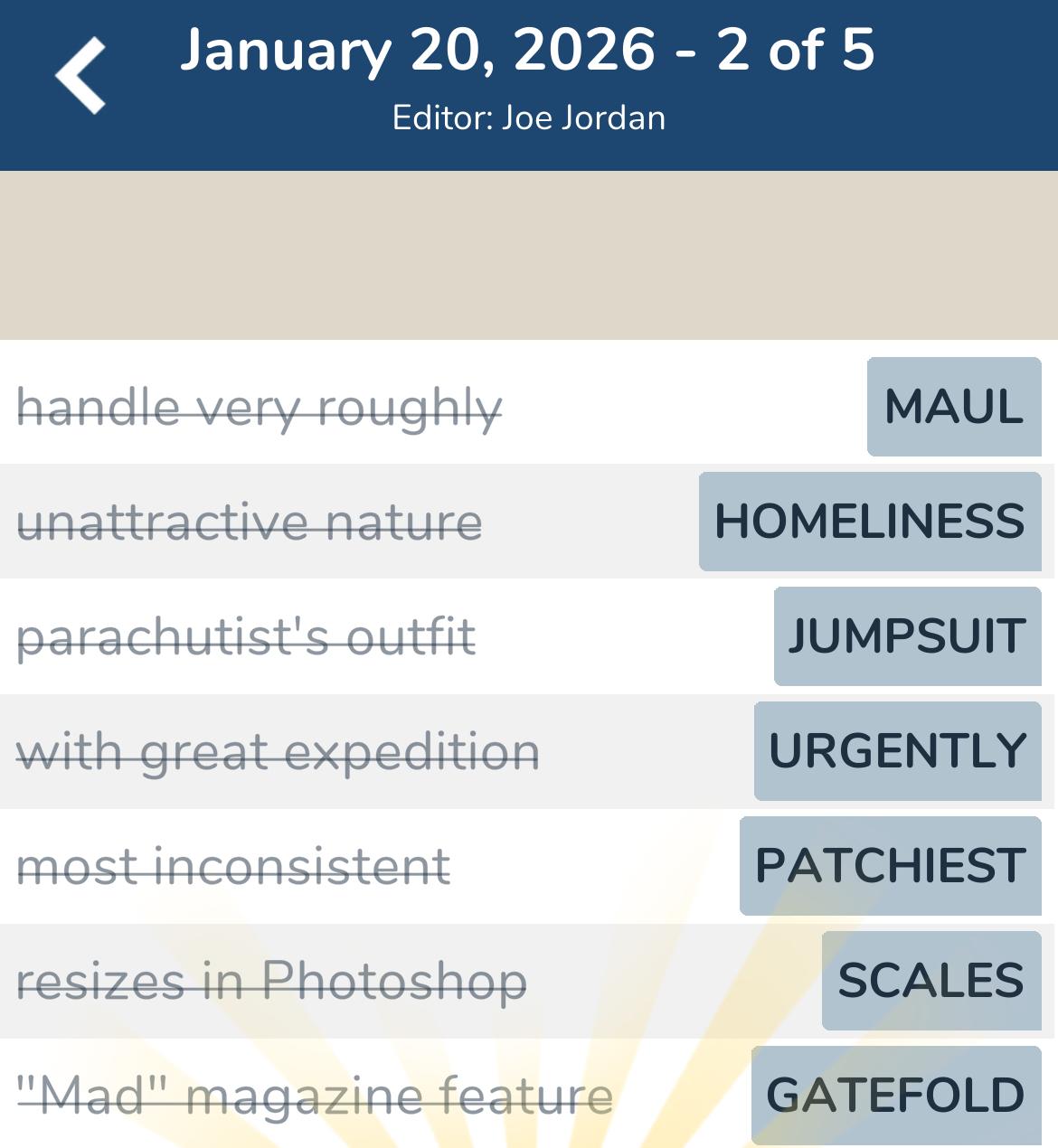Tap the PATCHIEST answer tile

pyautogui.click(x=890, y=865)
